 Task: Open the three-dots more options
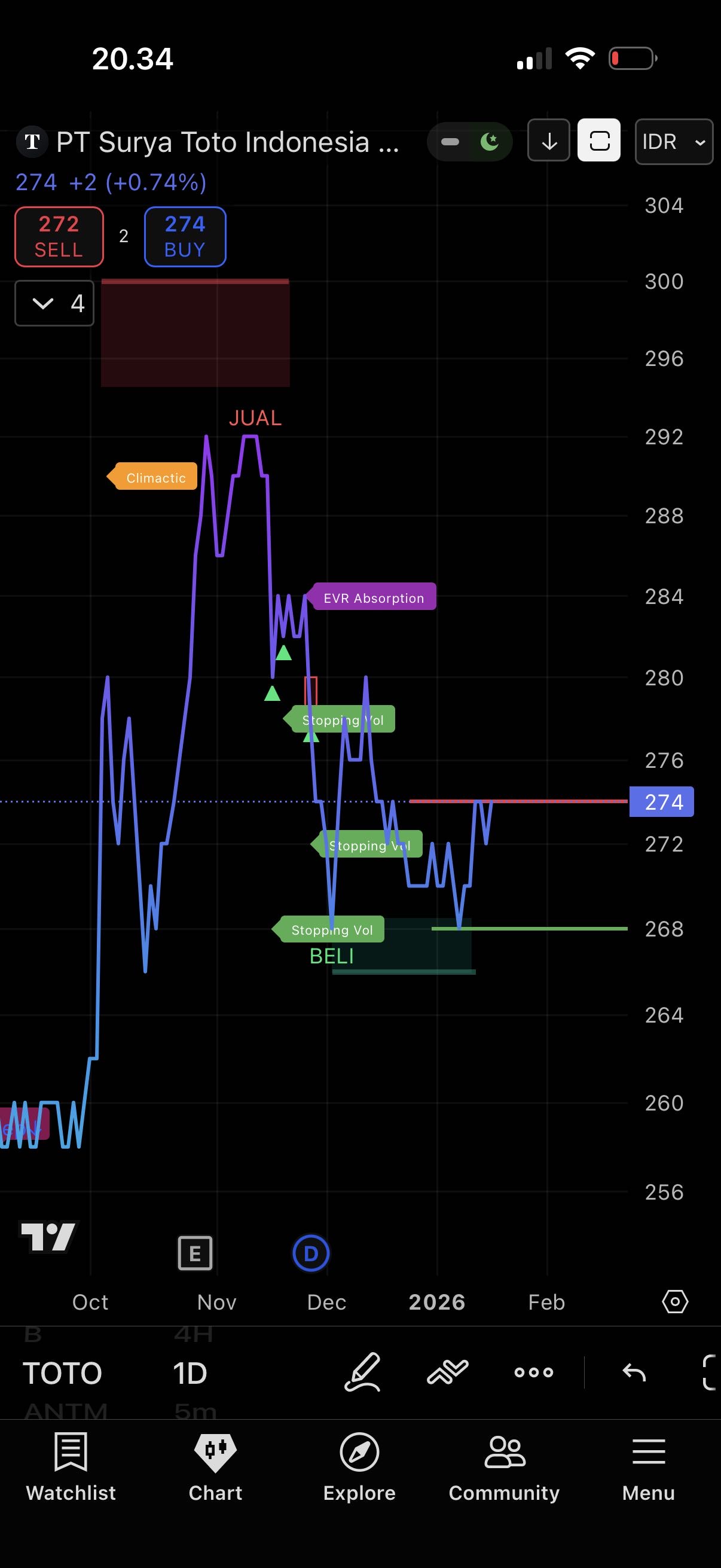pos(533,1372)
